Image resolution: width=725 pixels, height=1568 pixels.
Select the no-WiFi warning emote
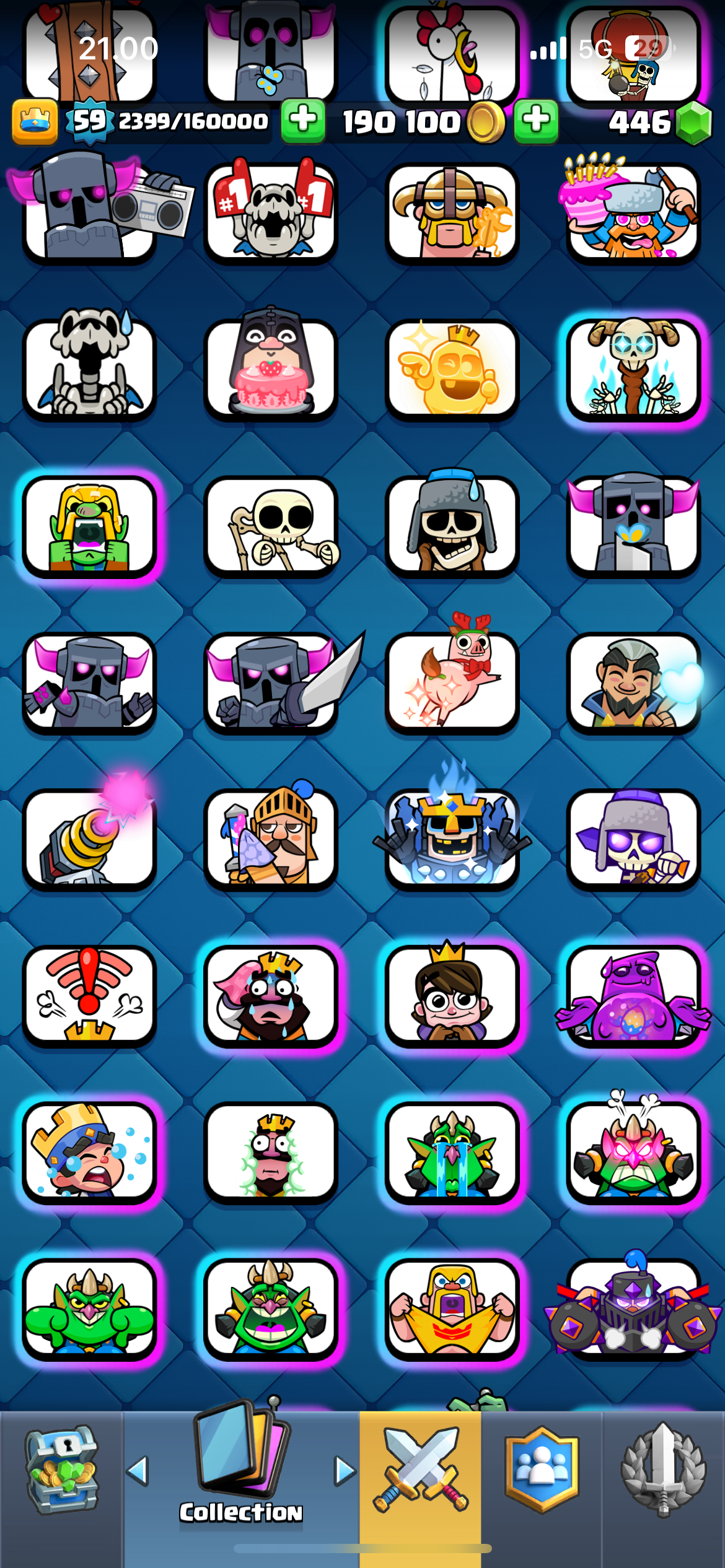[x=90, y=995]
